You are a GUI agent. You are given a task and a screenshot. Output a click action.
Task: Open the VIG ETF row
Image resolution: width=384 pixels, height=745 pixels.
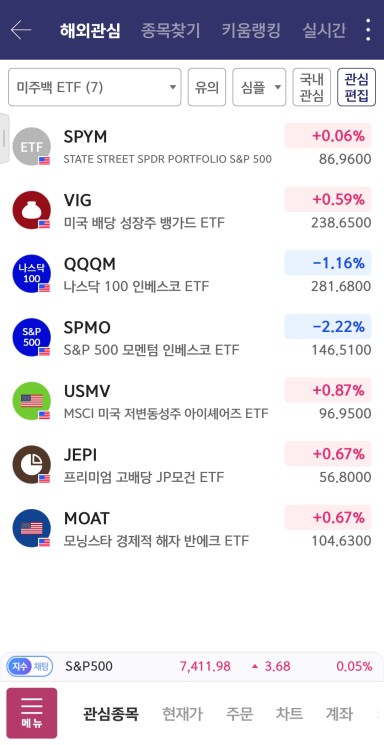[192, 210]
